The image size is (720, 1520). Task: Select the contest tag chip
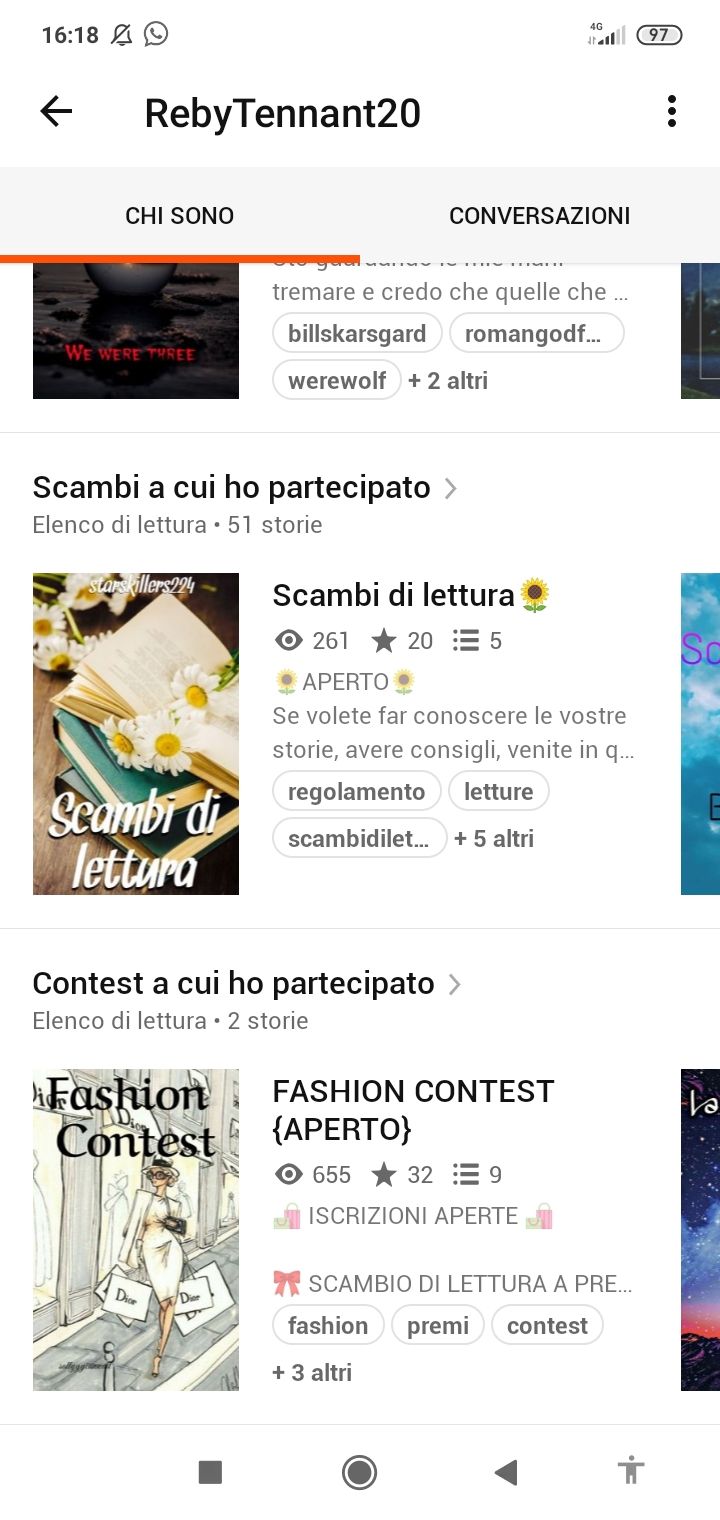click(x=547, y=1326)
